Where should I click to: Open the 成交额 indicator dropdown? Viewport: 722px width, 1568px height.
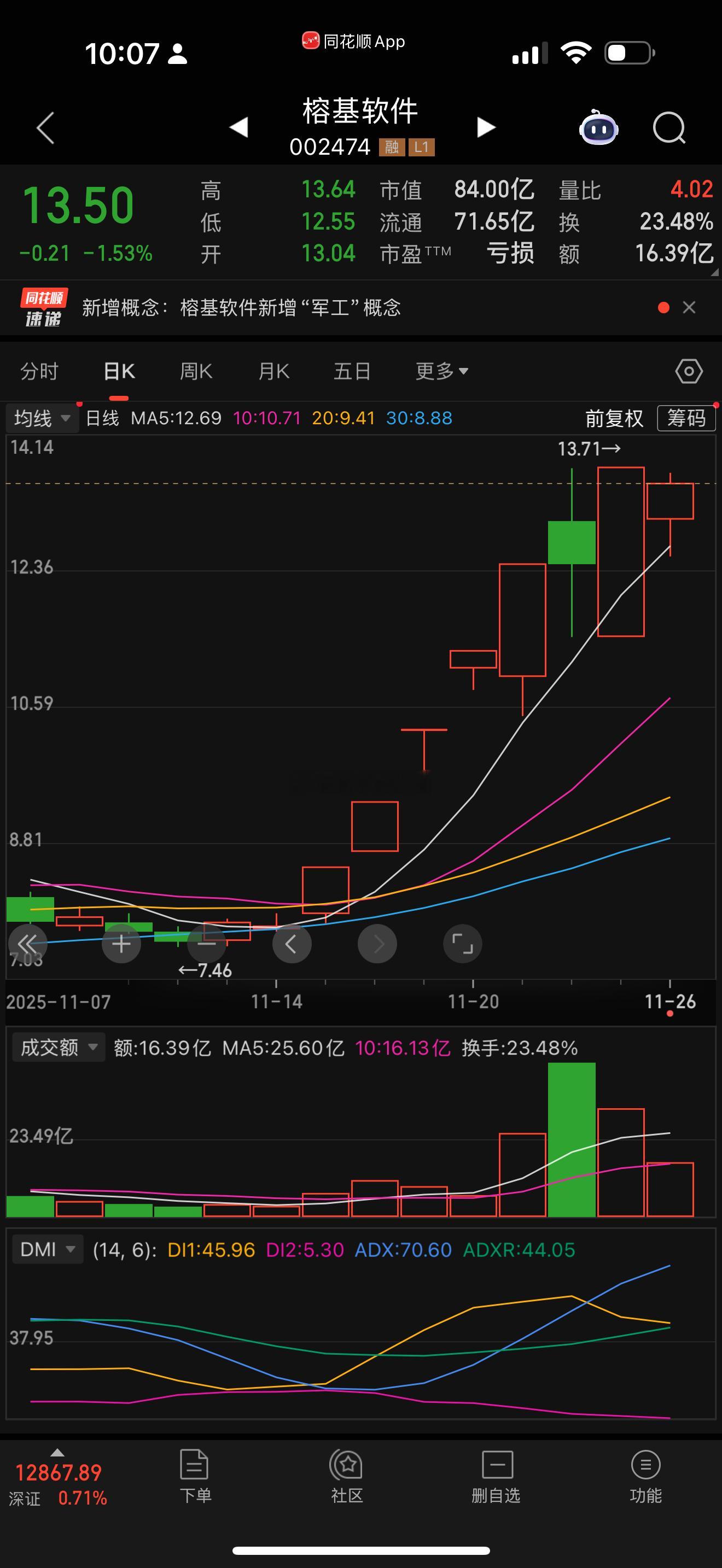click(59, 1047)
